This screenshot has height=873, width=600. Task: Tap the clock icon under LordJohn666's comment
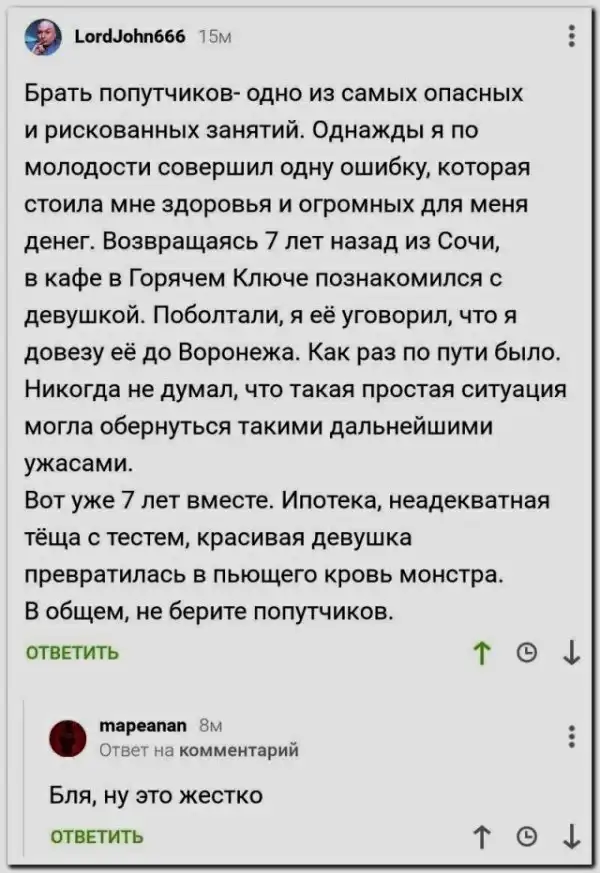click(526, 654)
